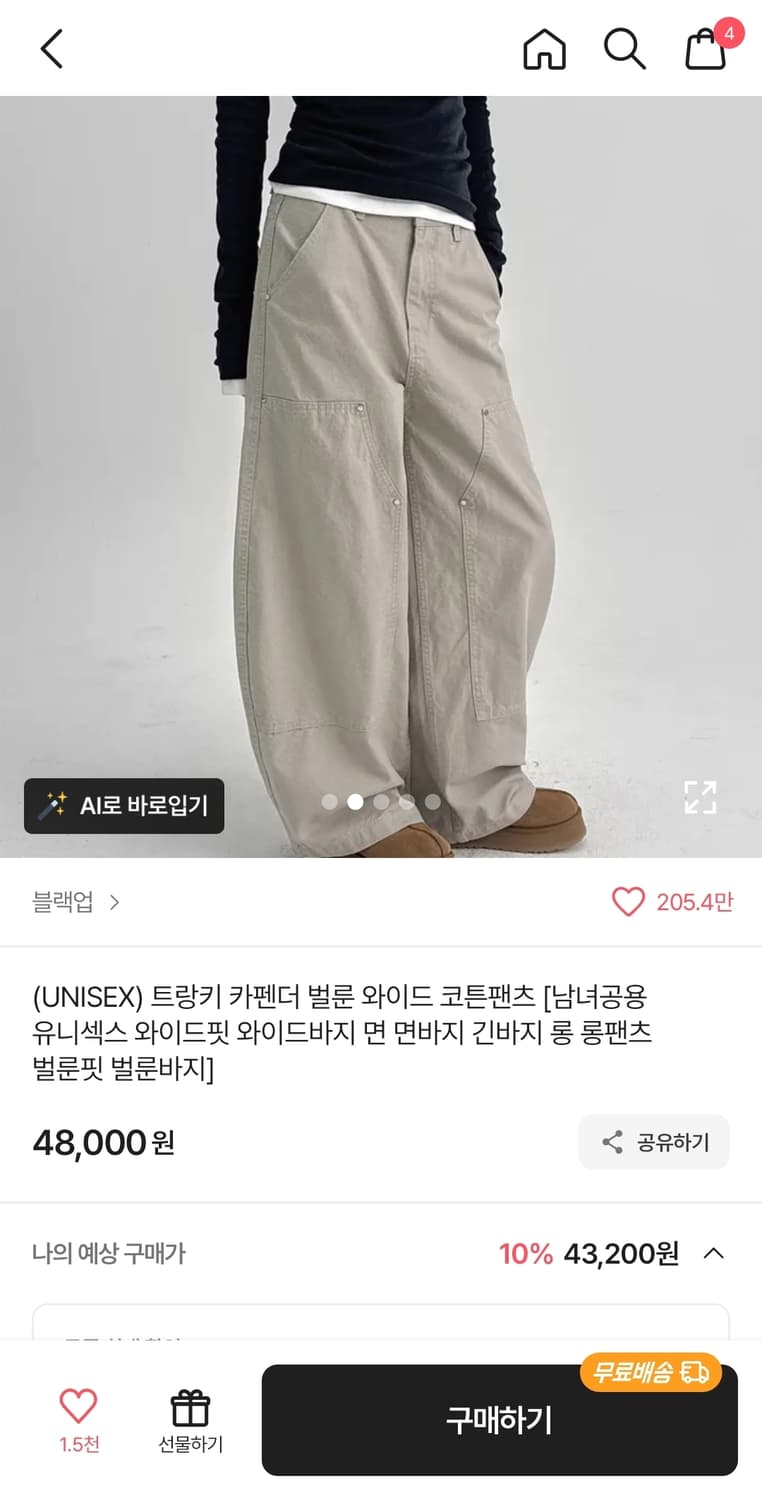Go back with the arrow icon
762x1500 pixels.
pyautogui.click(x=51, y=48)
